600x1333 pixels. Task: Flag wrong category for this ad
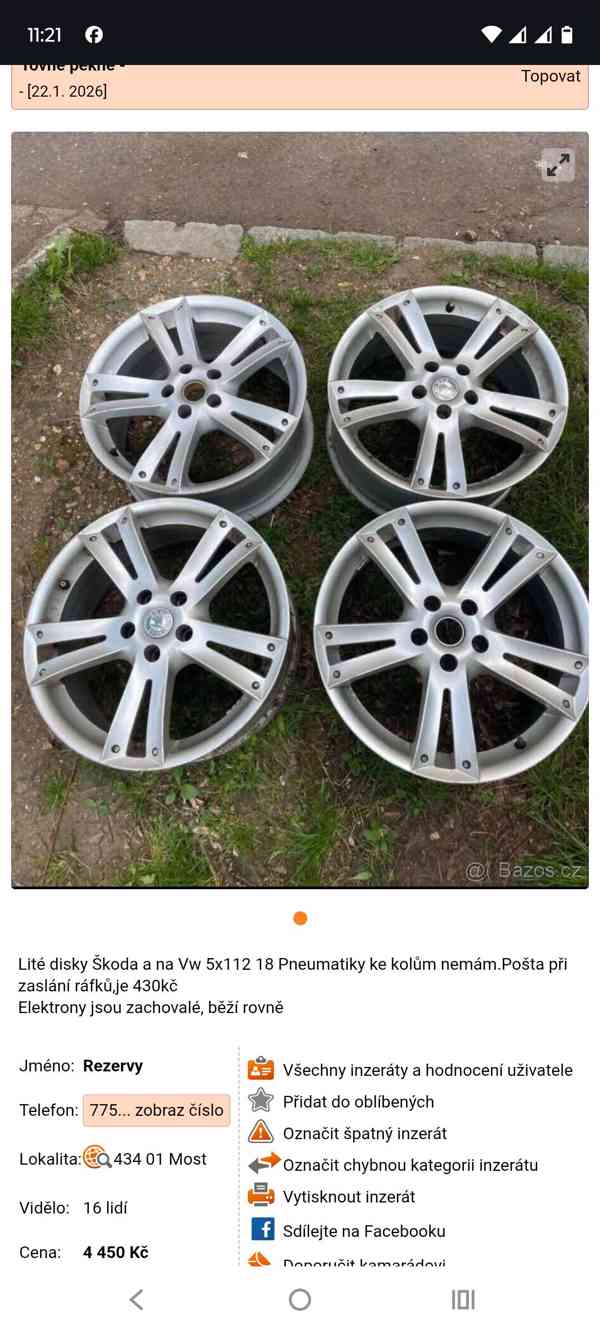(410, 1165)
